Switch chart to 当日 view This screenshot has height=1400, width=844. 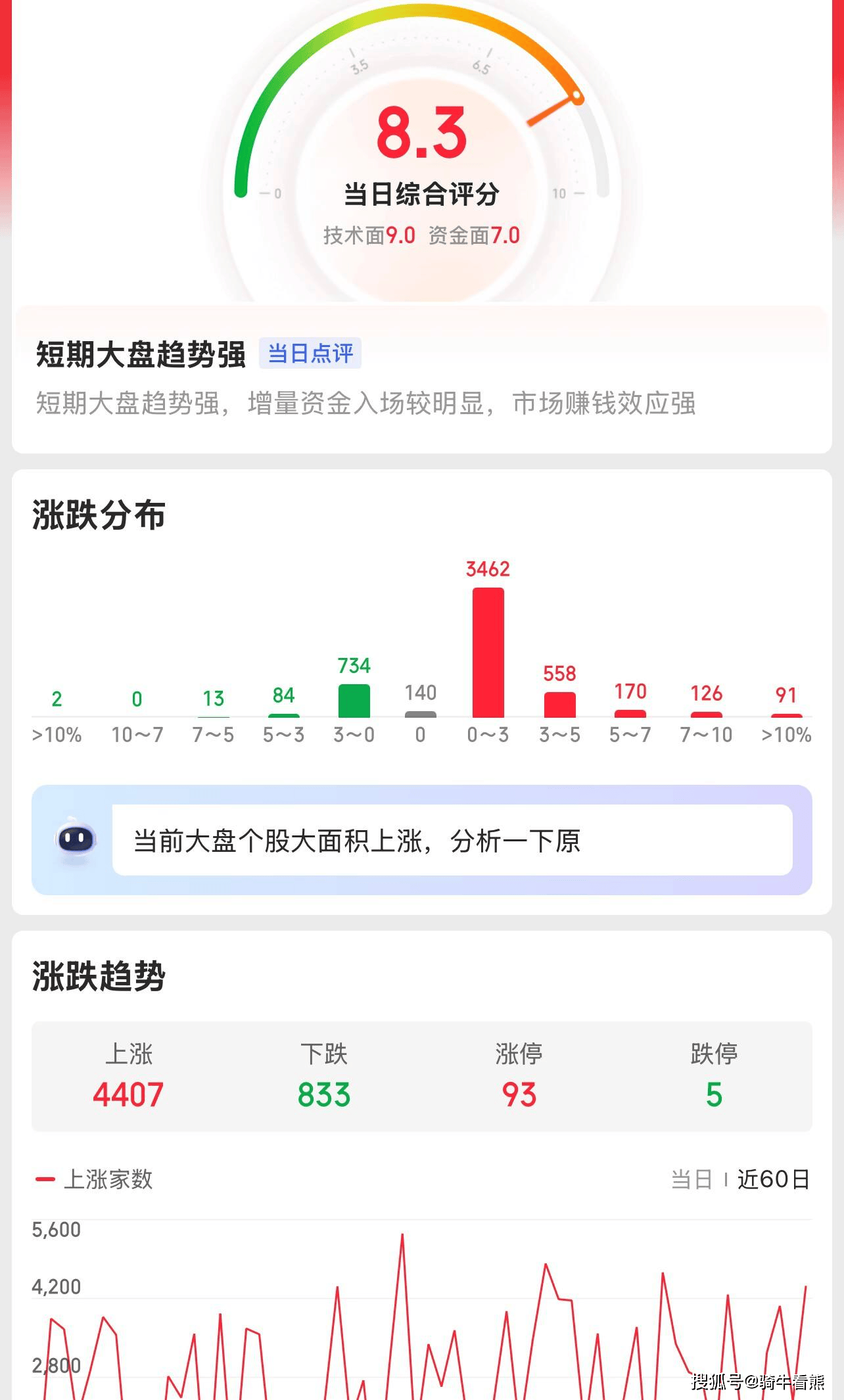pos(692,1179)
